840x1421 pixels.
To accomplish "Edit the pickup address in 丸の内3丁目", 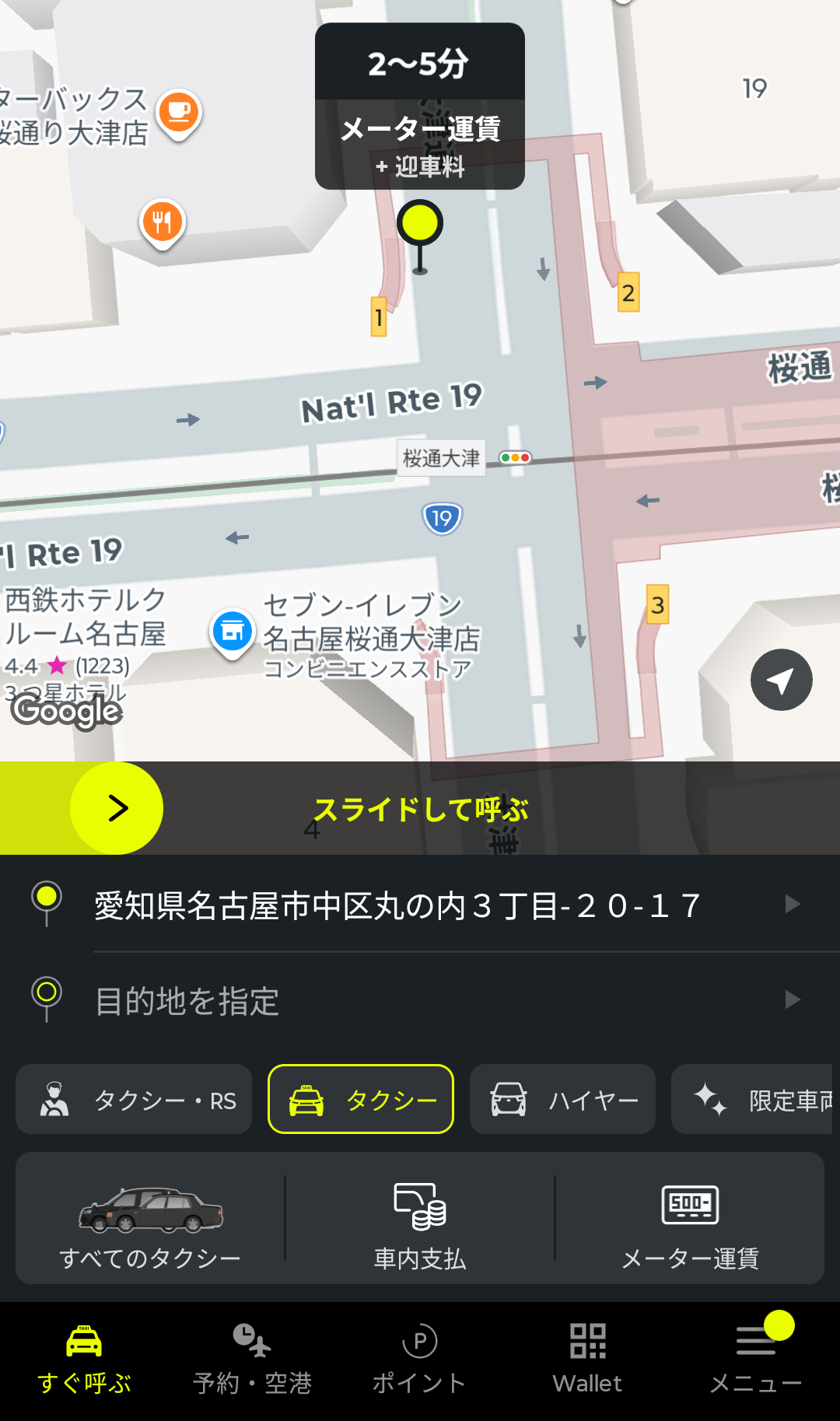I will (436, 905).
